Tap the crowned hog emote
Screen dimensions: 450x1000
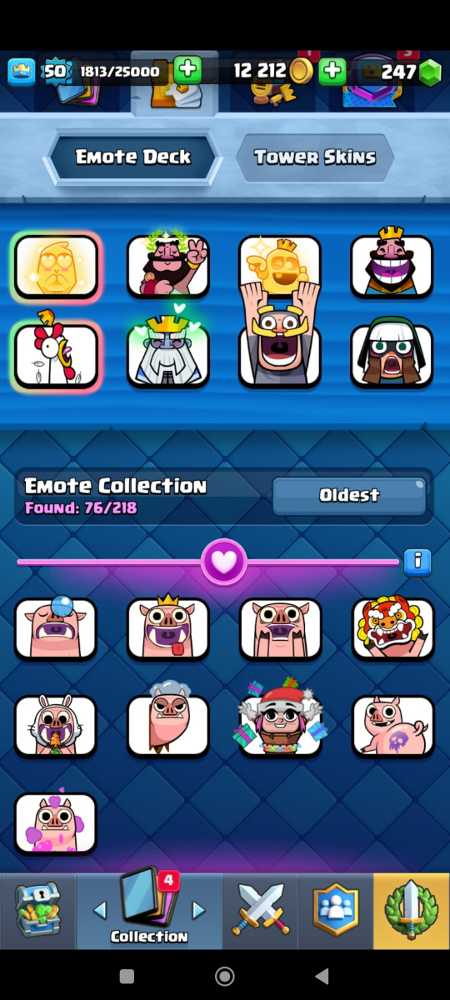pyautogui.click(x=168, y=628)
